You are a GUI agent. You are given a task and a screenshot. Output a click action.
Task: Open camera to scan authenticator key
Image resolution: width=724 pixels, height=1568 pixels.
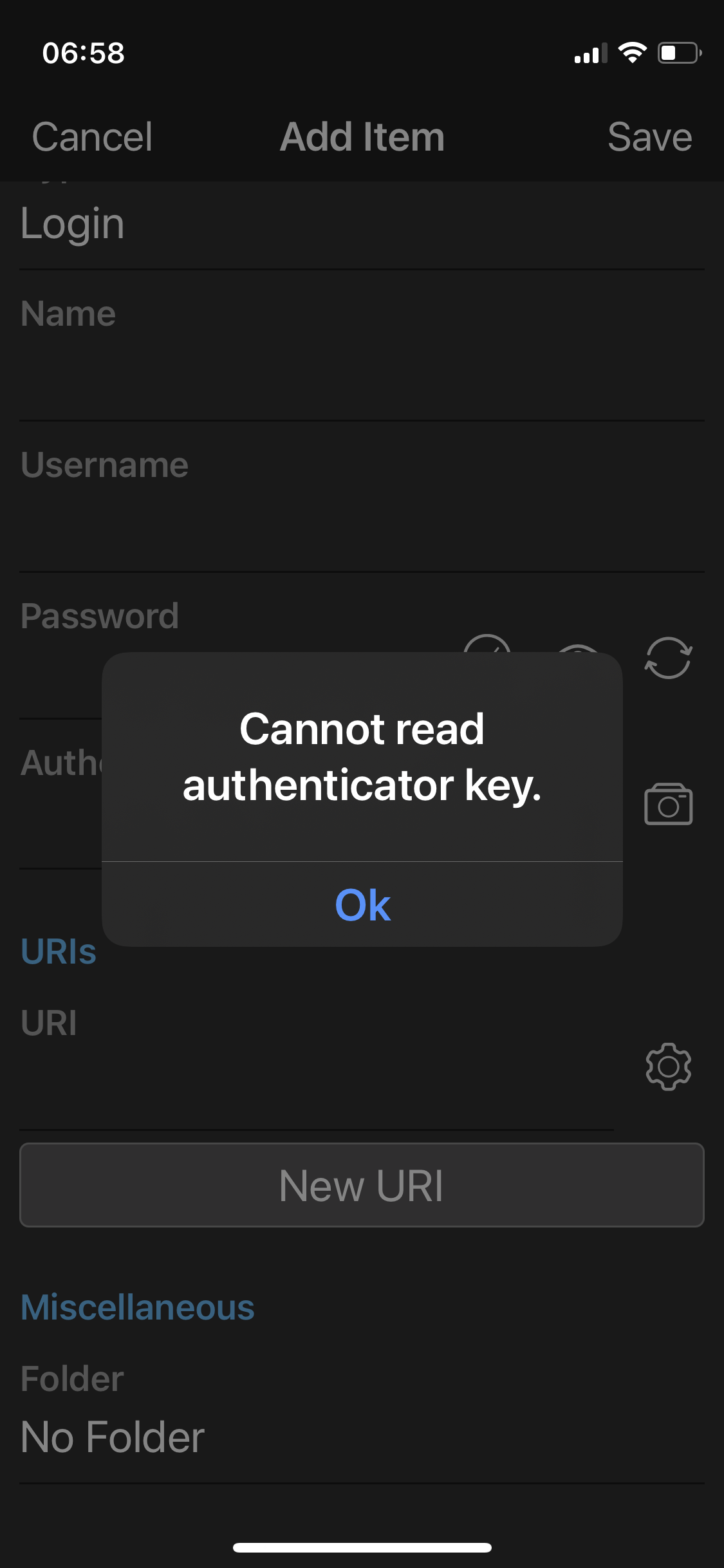(668, 804)
